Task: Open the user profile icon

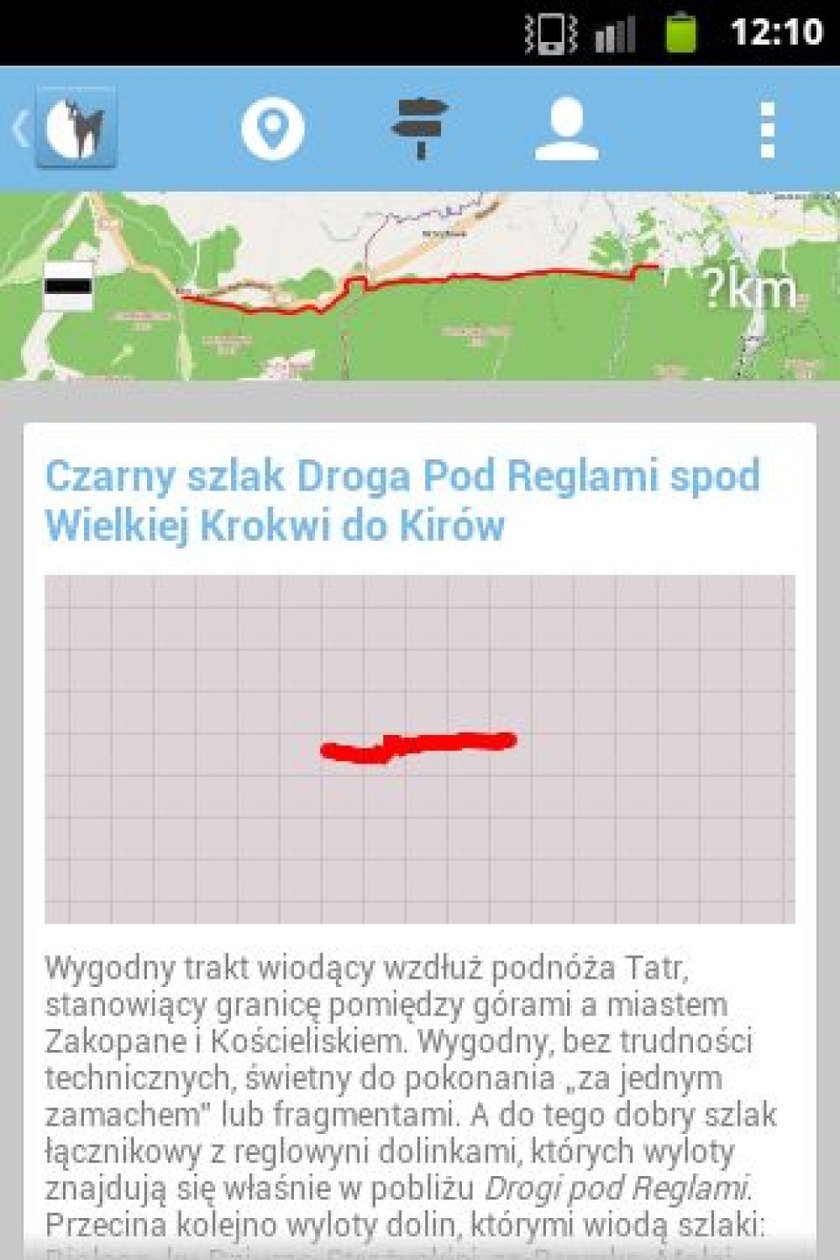Action: 566,129
